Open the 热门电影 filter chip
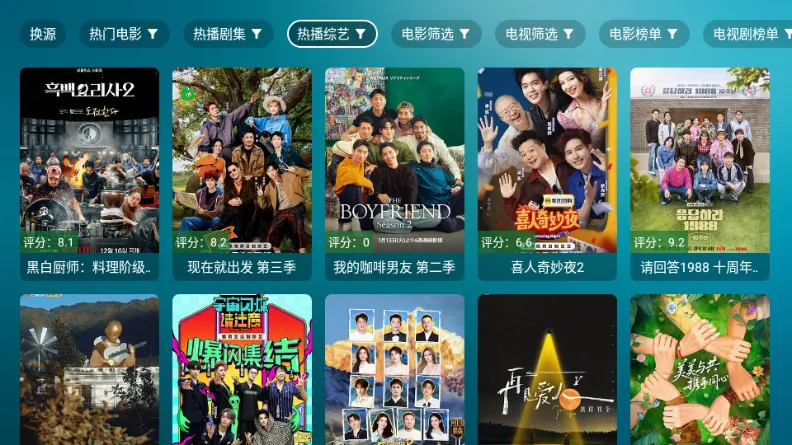Image resolution: width=792 pixels, height=445 pixels. pyautogui.click(x=124, y=34)
